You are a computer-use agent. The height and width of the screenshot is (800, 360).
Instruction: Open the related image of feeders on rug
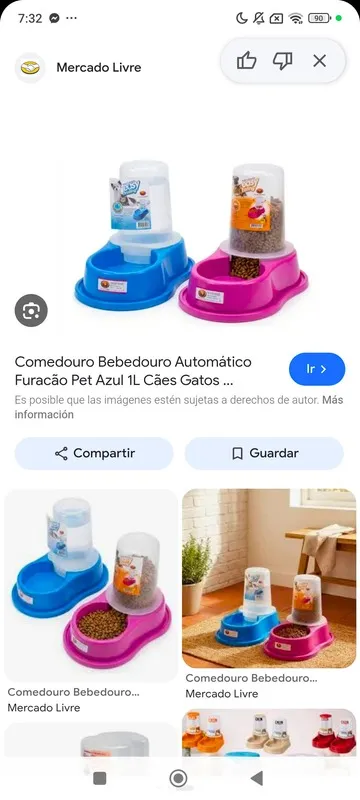pyautogui.click(x=269, y=578)
